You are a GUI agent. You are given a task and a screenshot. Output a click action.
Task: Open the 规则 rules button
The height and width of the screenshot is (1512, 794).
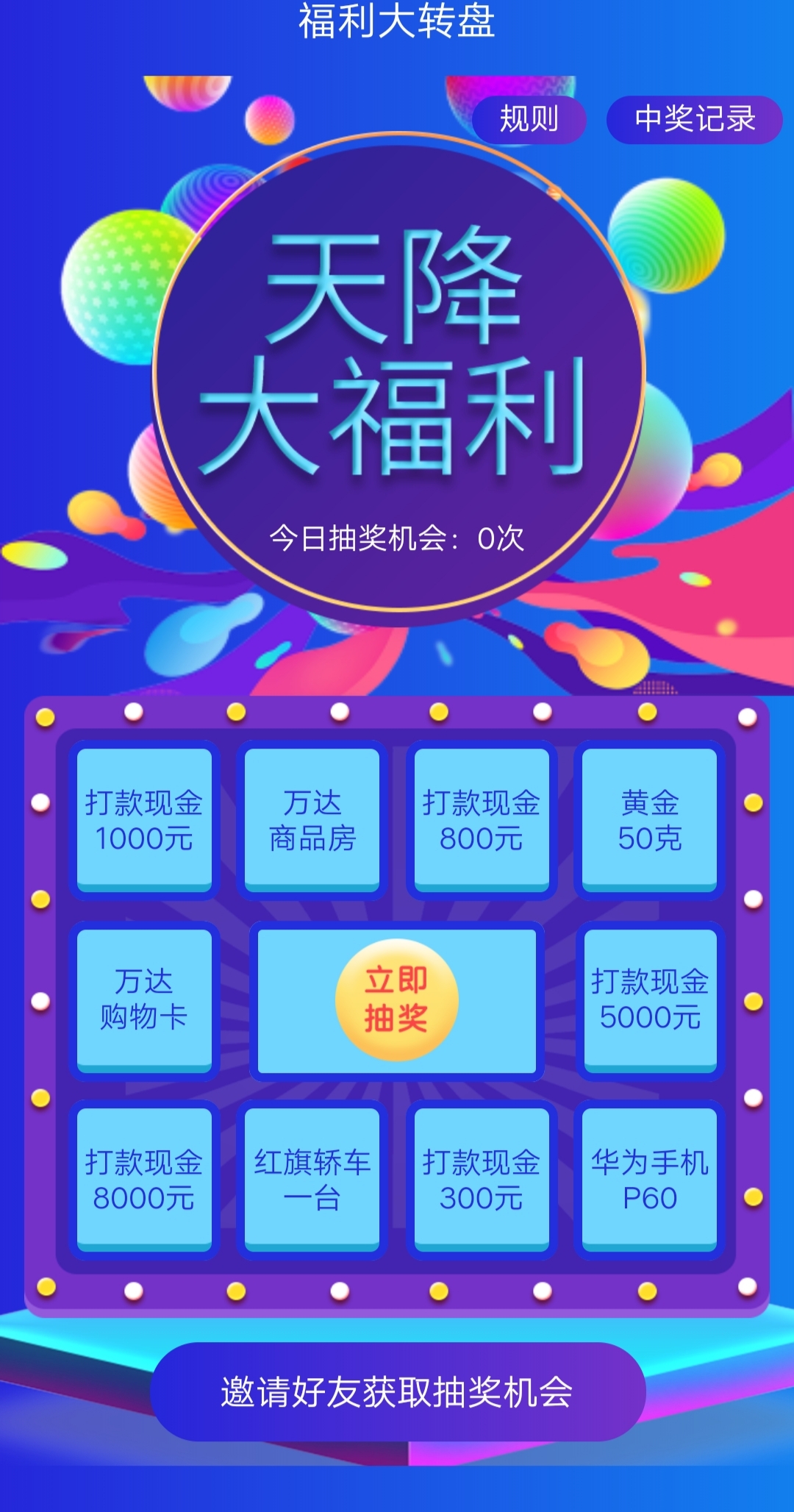pyautogui.click(x=529, y=119)
